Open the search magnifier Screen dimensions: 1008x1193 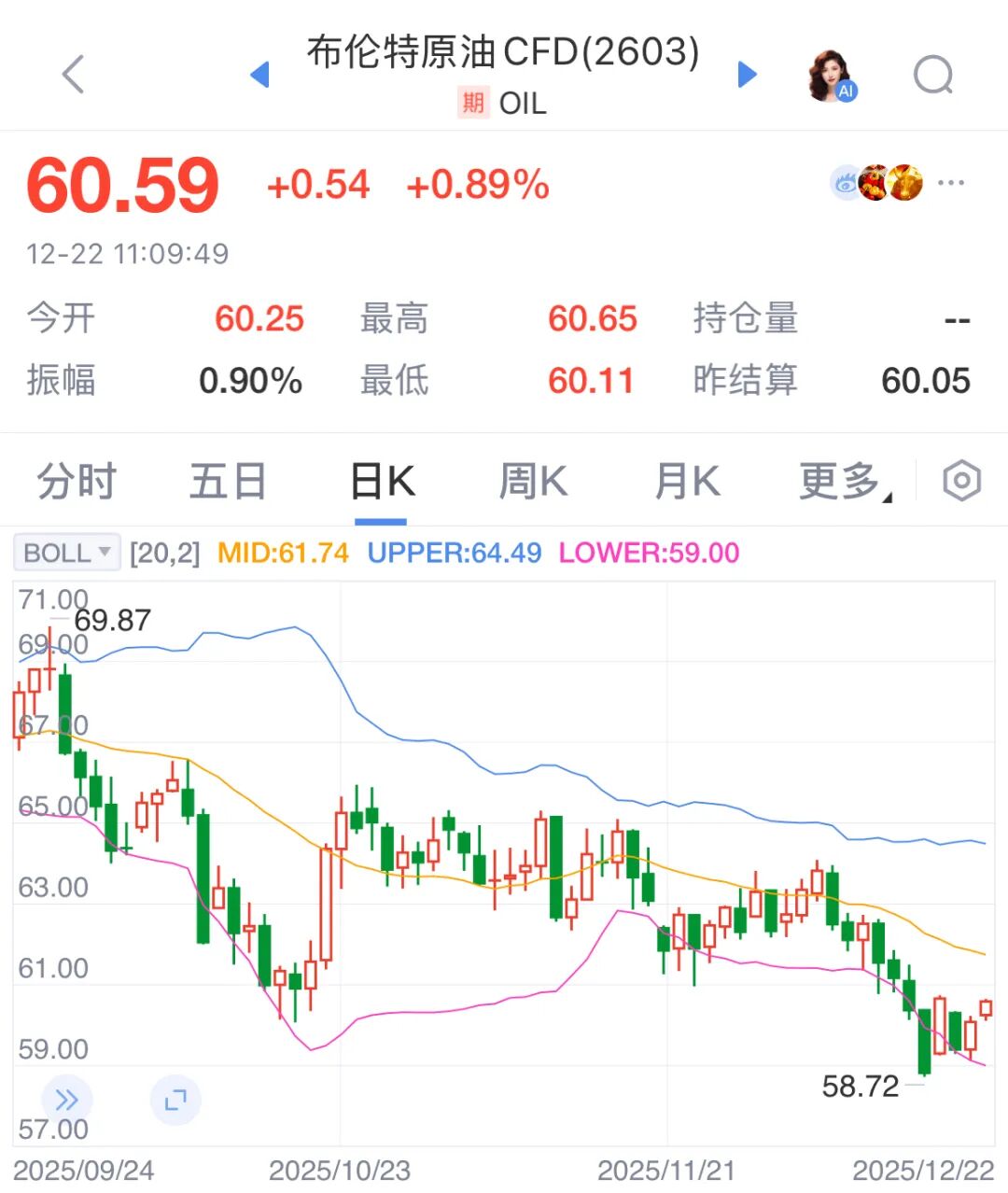(933, 76)
